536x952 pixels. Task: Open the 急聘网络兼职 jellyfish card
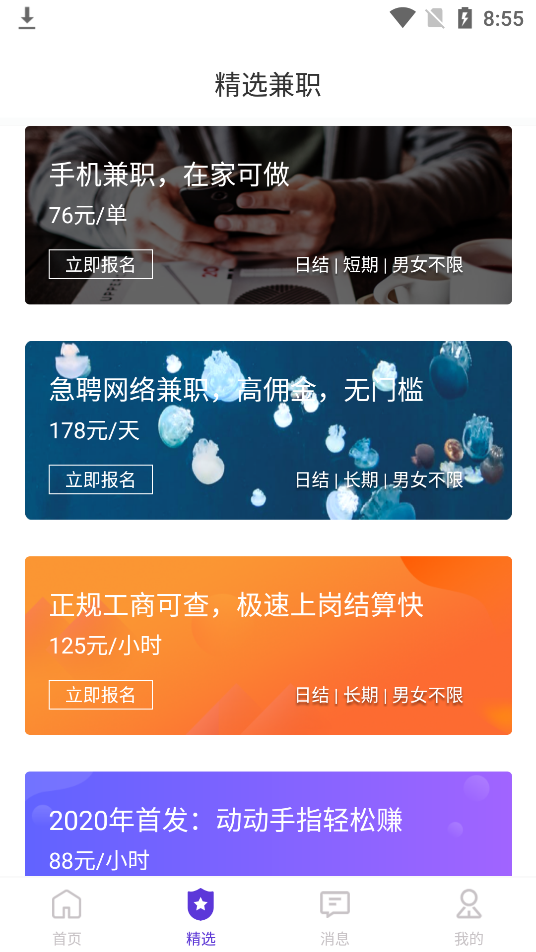268,430
